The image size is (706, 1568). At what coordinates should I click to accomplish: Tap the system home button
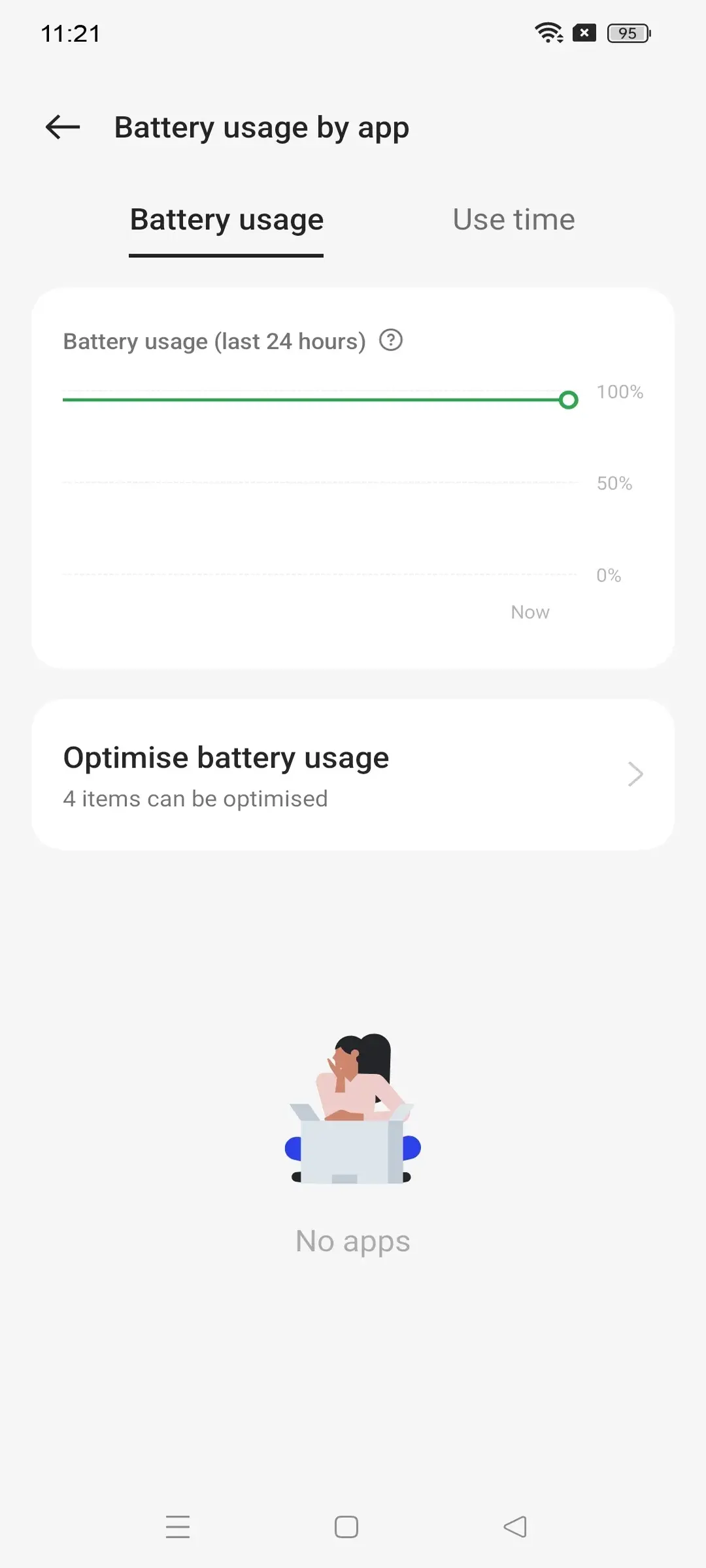point(346,1527)
